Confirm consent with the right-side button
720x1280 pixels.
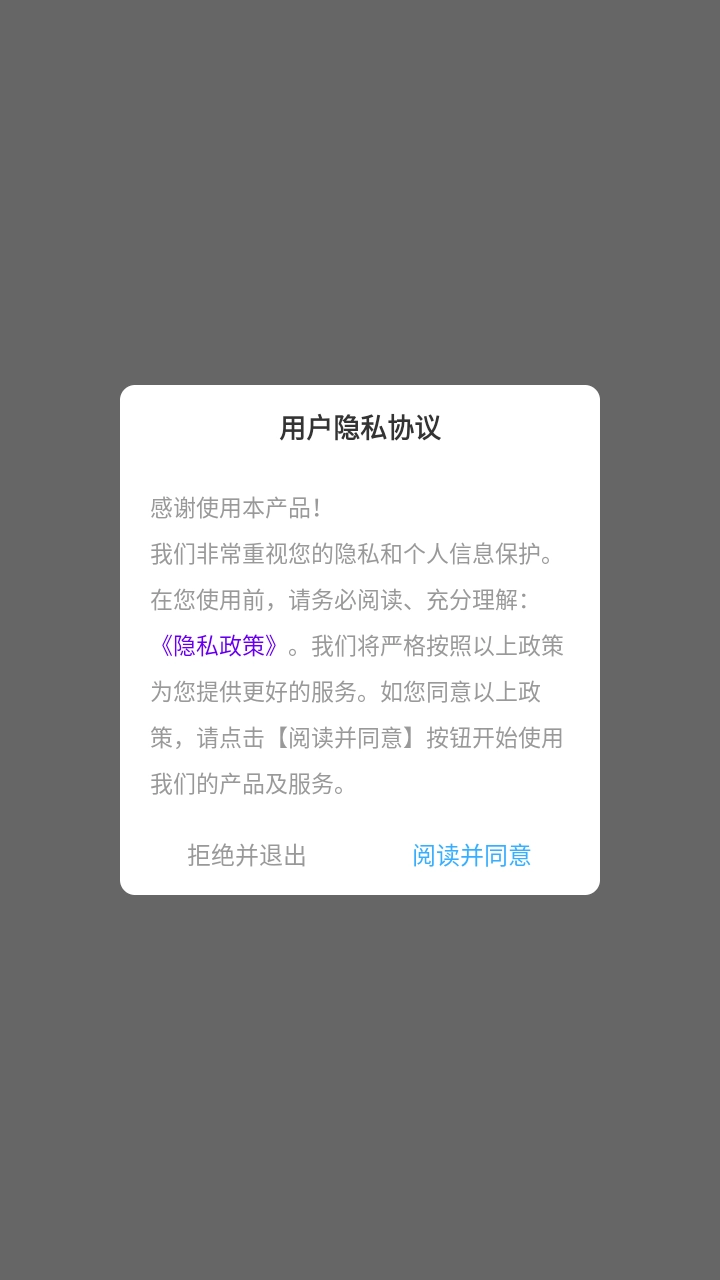pos(471,856)
